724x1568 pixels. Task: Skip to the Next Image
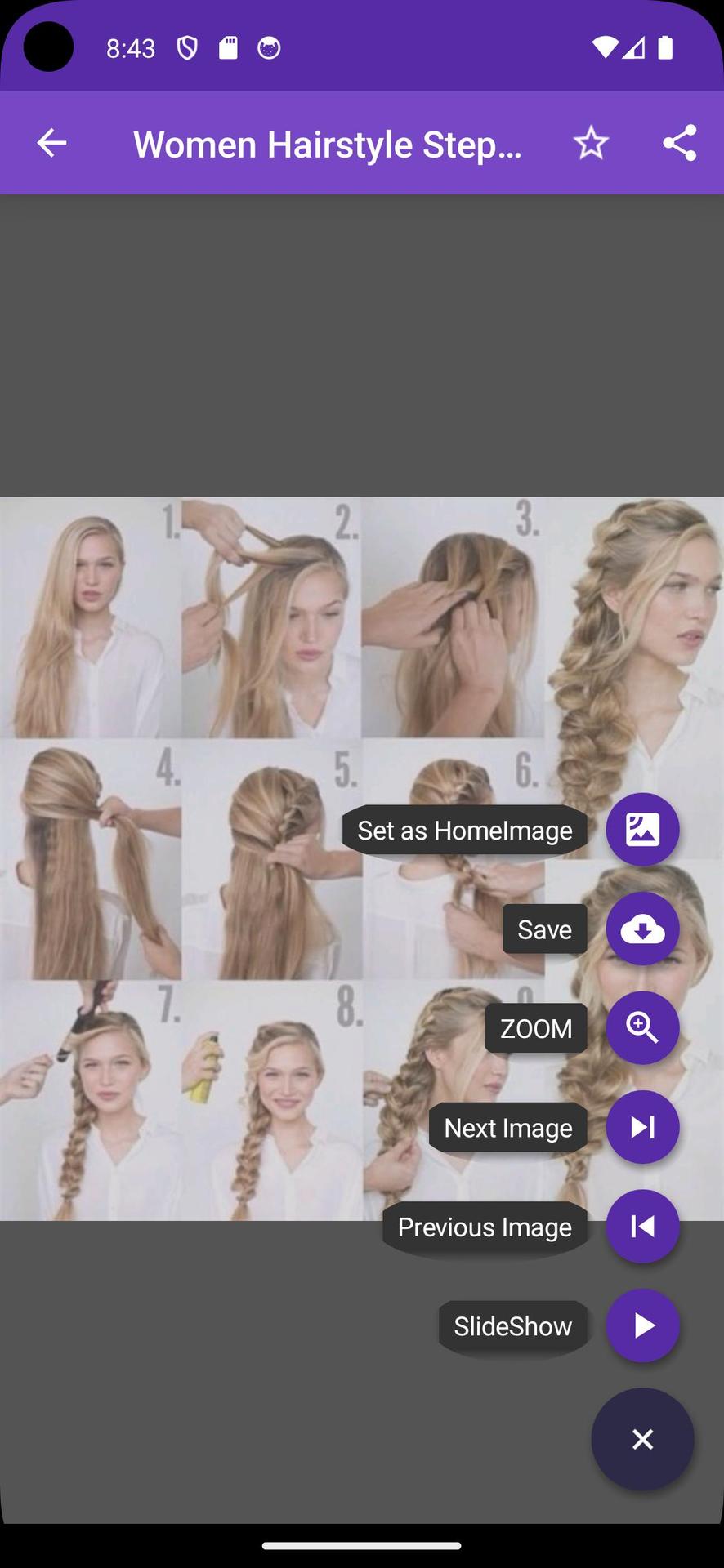tap(642, 1127)
